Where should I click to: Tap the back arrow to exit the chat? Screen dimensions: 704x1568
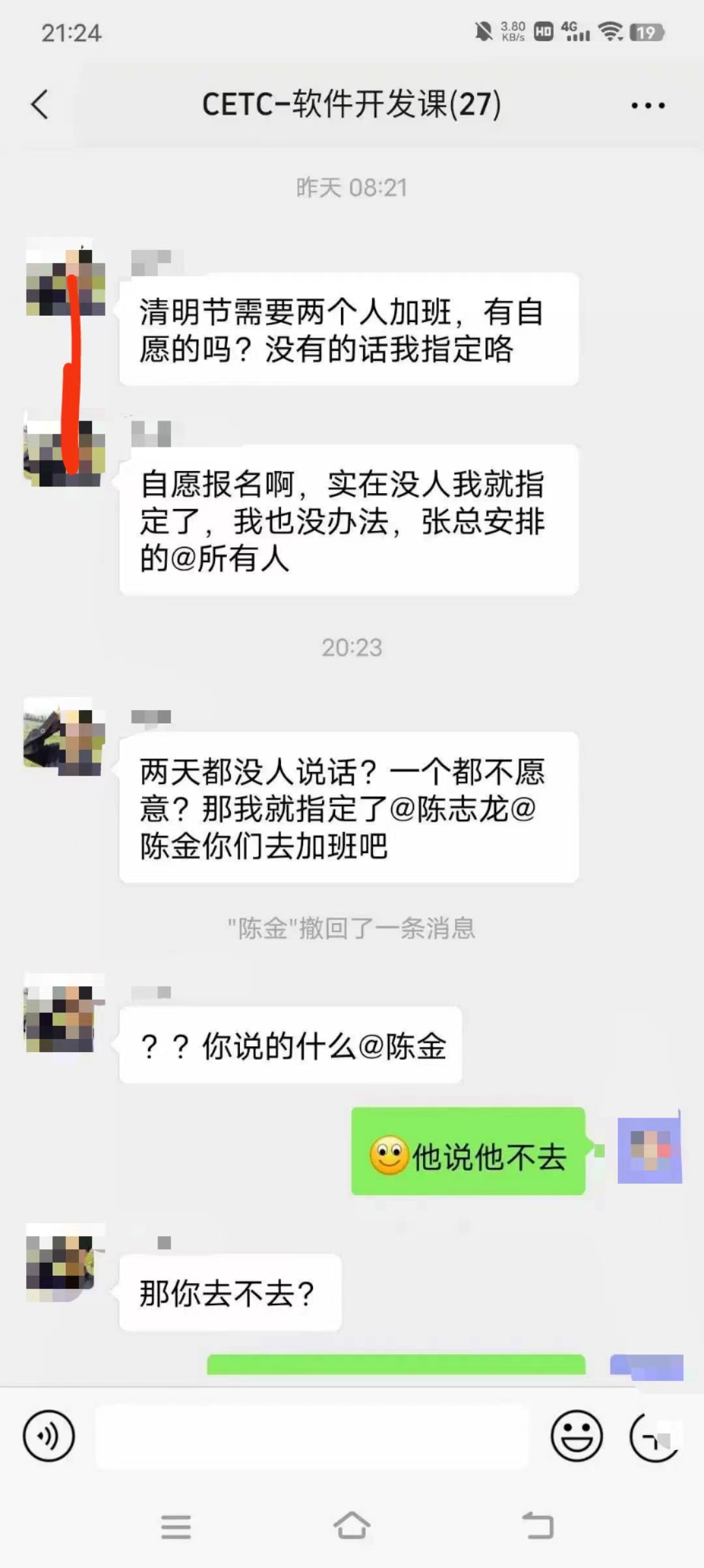tap(39, 104)
